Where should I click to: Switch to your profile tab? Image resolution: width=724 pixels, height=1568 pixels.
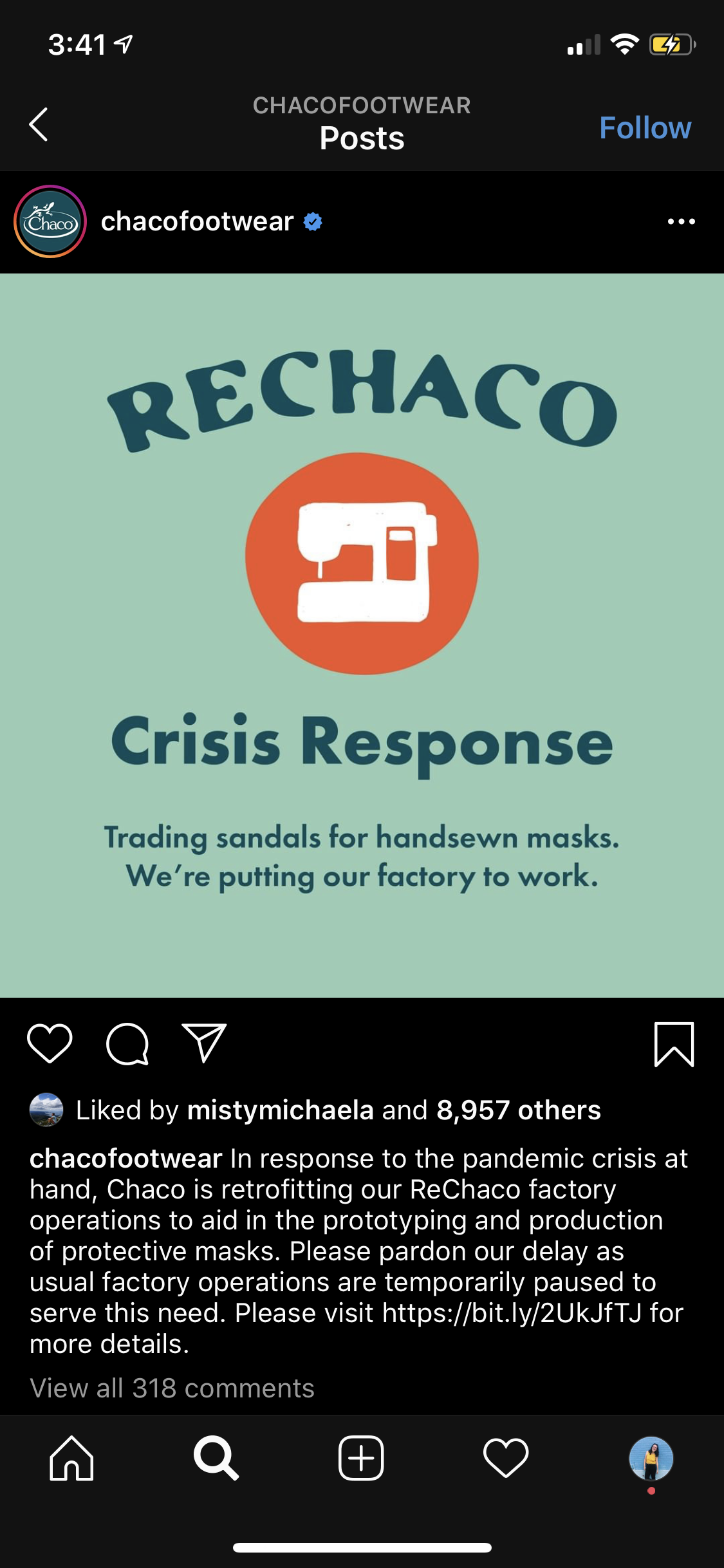pyautogui.click(x=651, y=1458)
